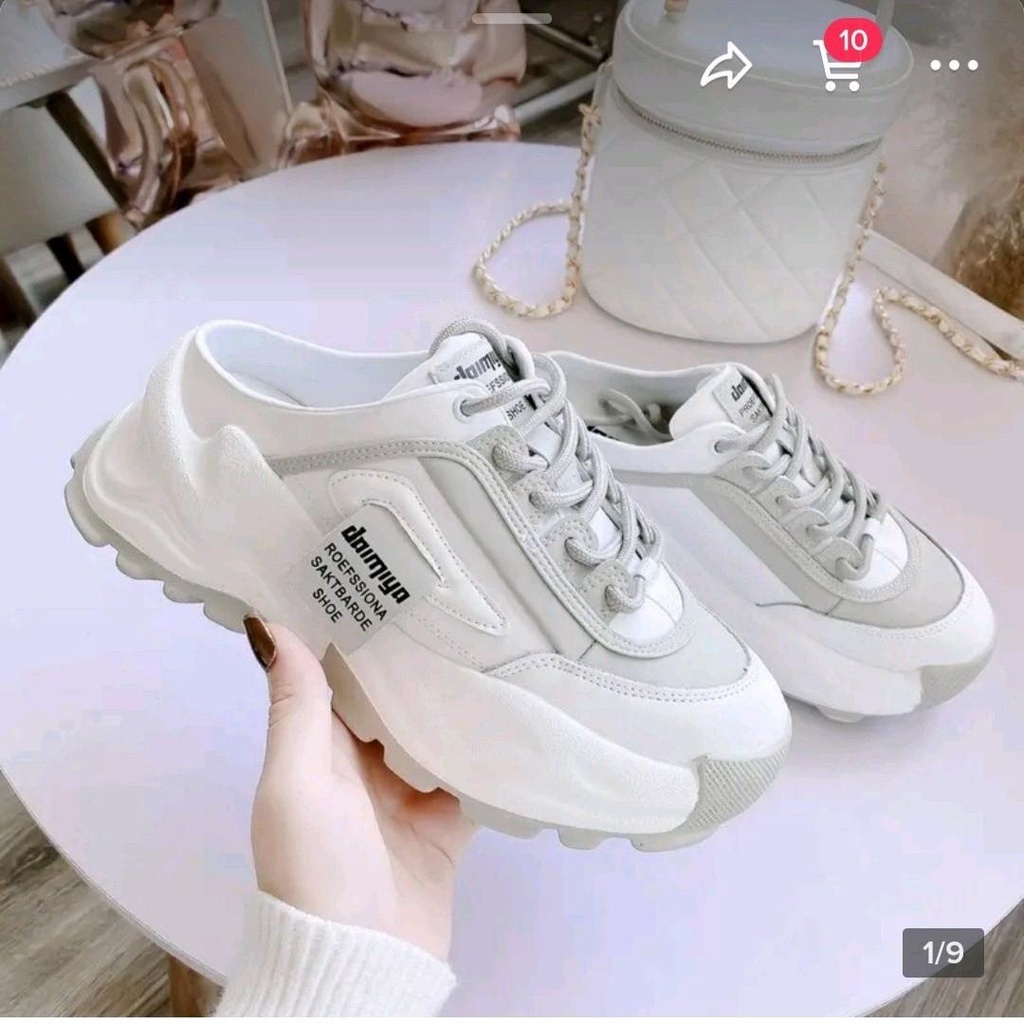The height and width of the screenshot is (1024, 1024).
Task: View the sneaker product photo fullscreen
Action: (512, 560)
